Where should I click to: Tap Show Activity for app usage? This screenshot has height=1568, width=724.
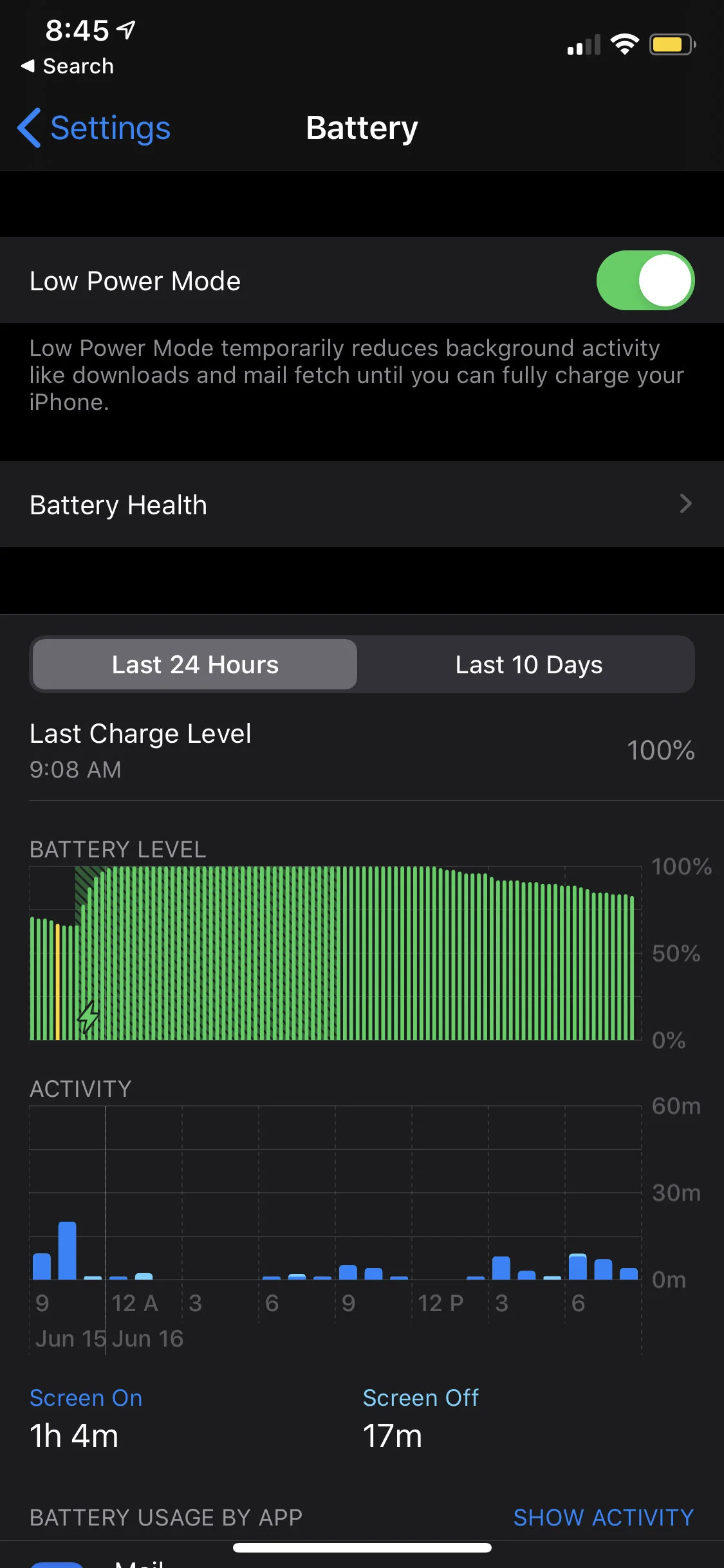tap(603, 1517)
